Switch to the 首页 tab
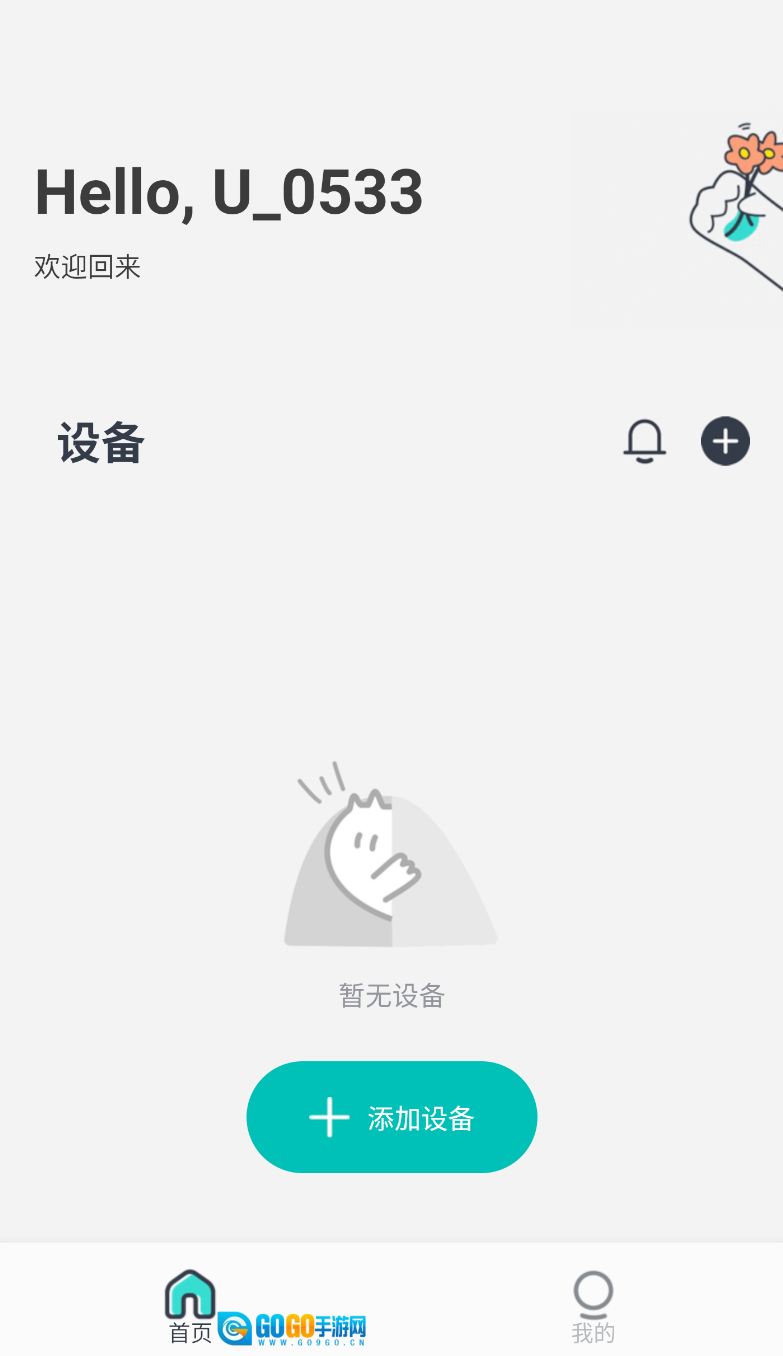The image size is (783, 1356). pos(190,1304)
